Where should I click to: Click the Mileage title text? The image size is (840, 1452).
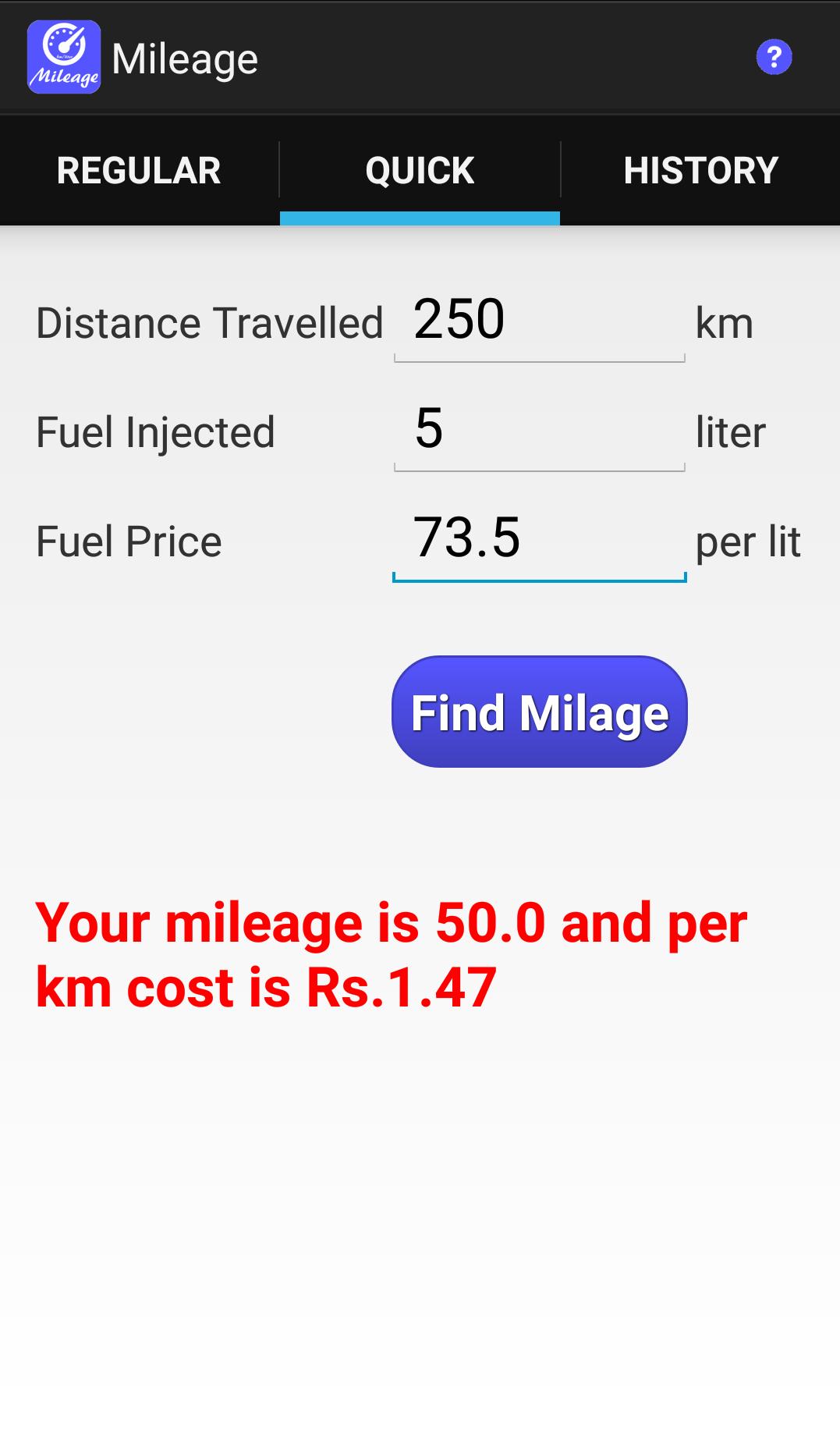coord(185,56)
